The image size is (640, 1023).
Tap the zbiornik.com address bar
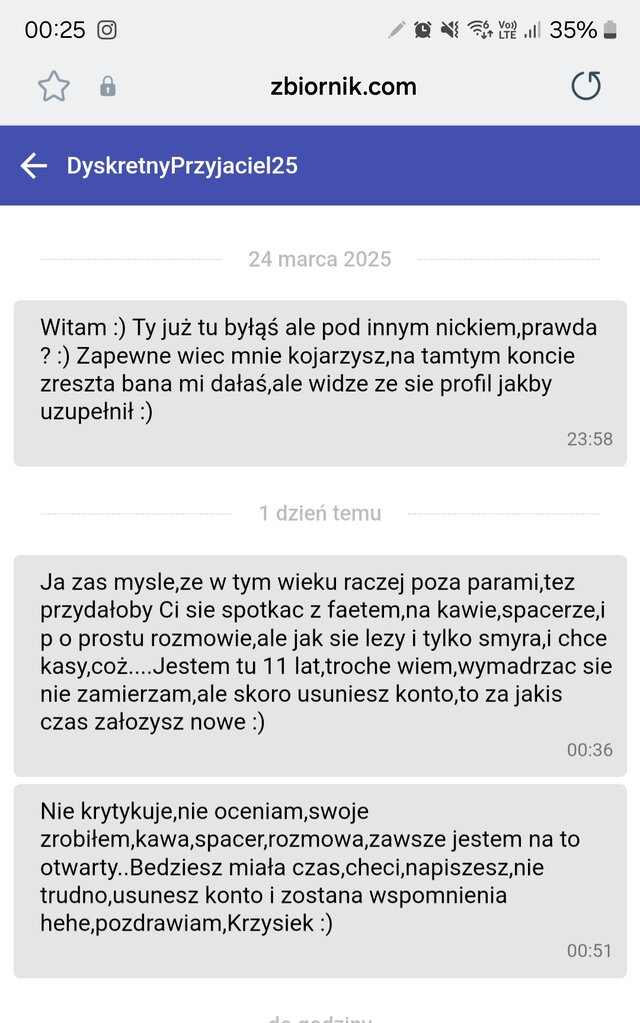click(343, 87)
